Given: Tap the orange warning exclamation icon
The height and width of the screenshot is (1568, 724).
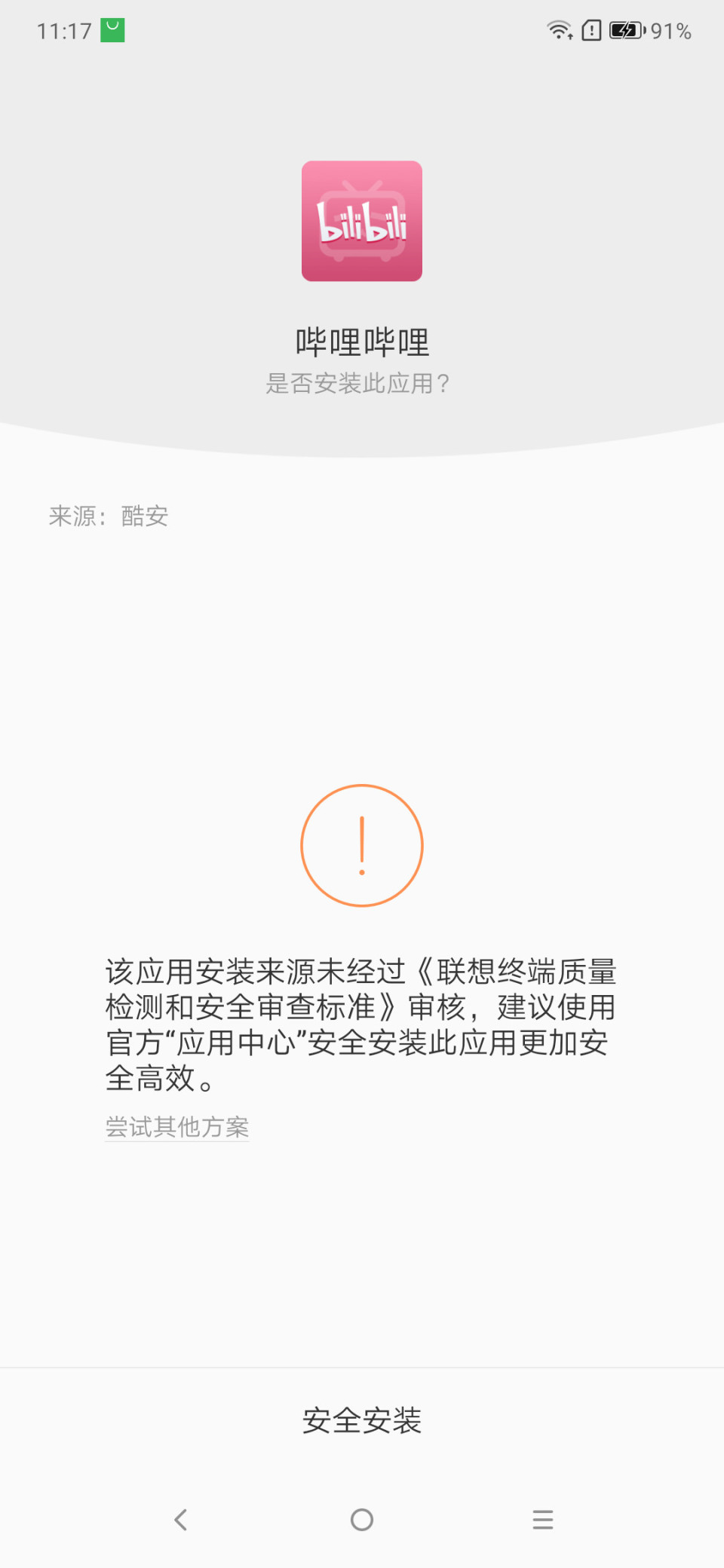Looking at the screenshot, I should [x=362, y=844].
